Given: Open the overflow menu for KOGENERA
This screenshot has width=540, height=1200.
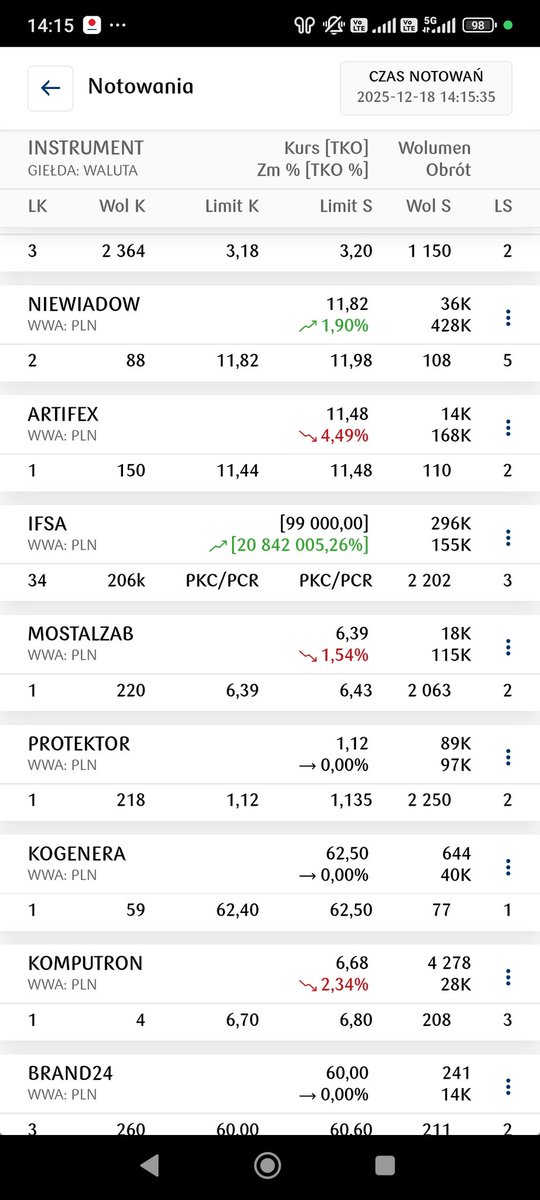Looking at the screenshot, I should (508, 868).
